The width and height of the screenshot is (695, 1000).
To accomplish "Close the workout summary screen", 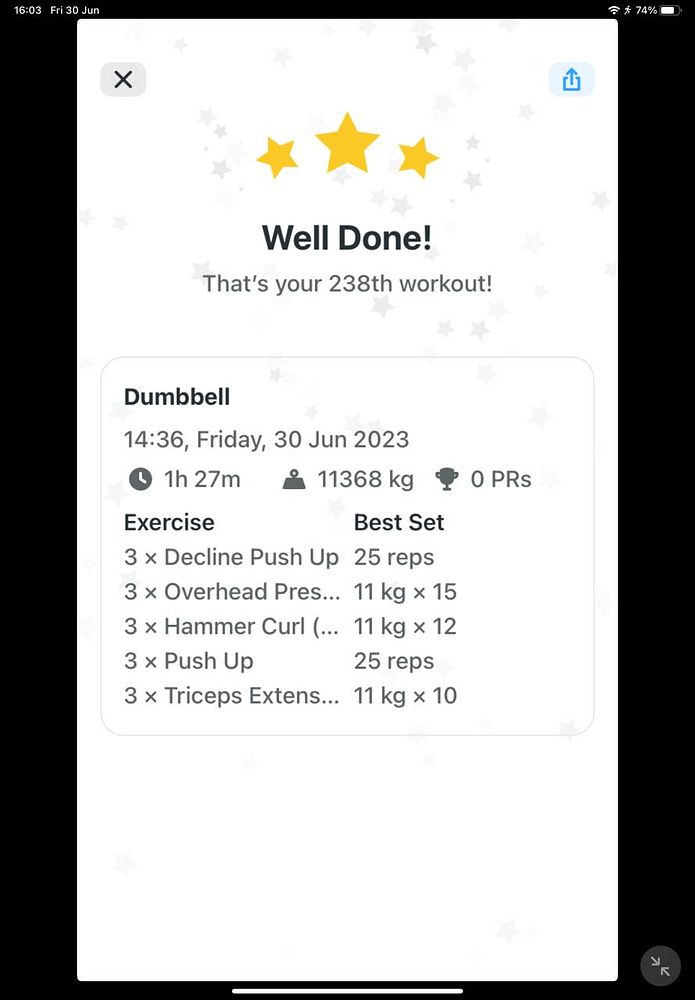I will 123,79.
